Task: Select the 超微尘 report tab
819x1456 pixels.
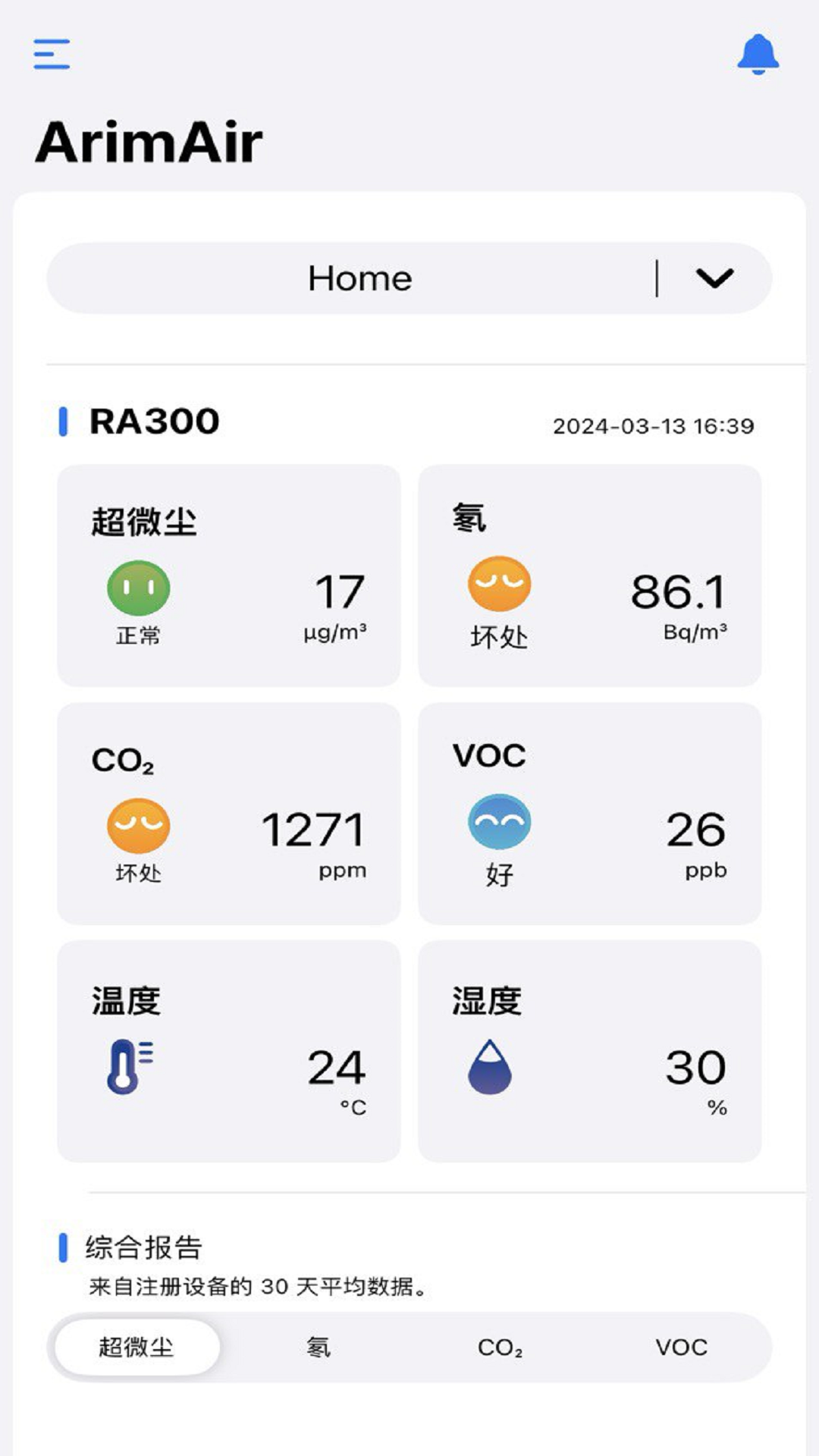Action: 137,1347
